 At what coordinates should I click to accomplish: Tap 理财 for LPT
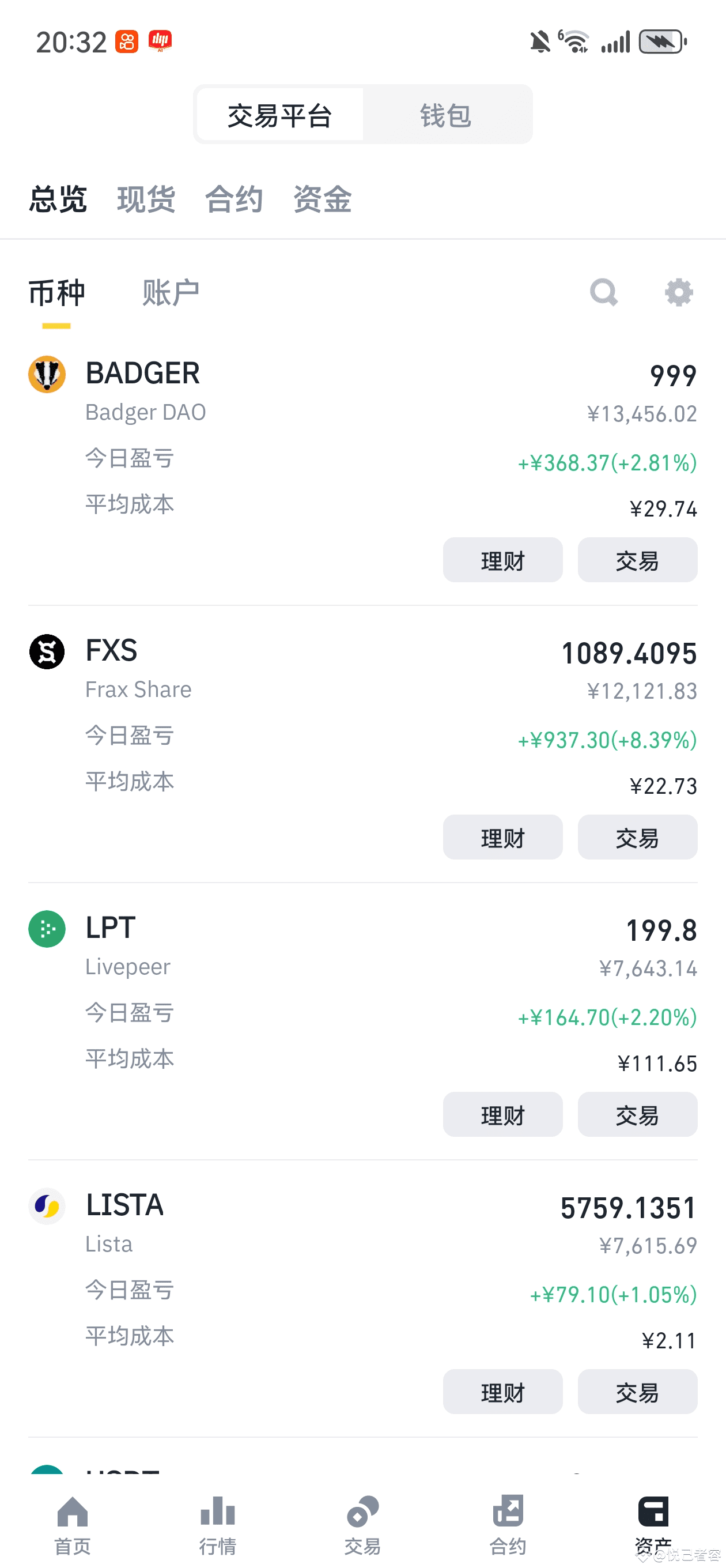502,1114
